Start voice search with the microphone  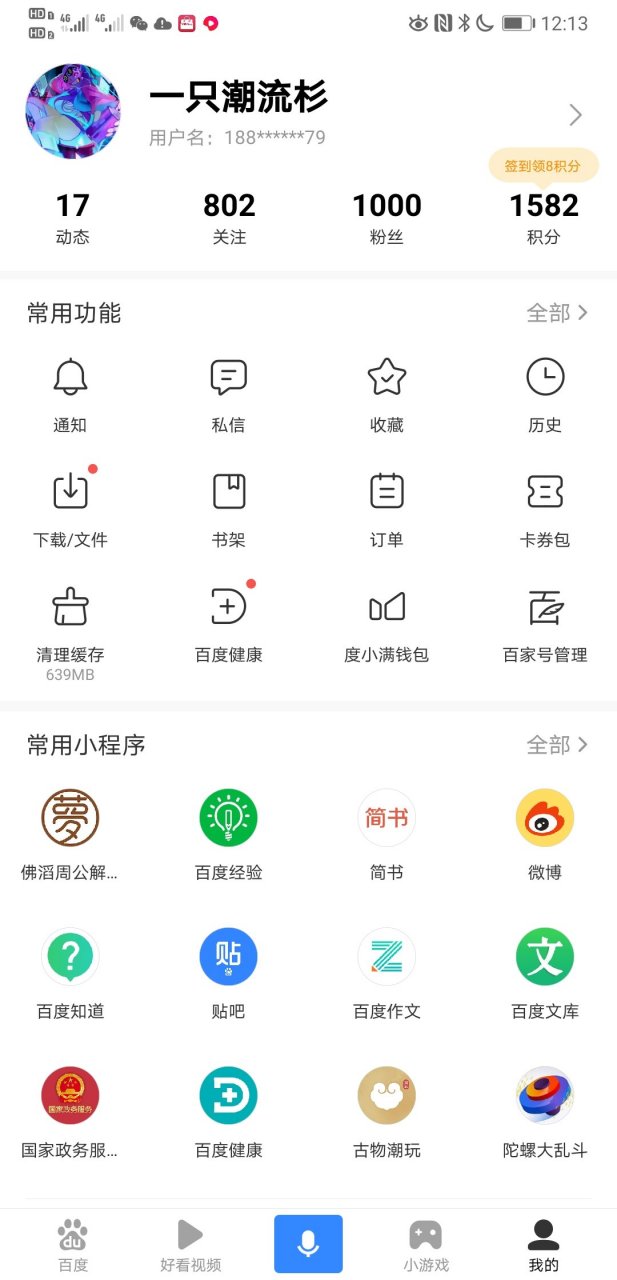tap(308, 1243)
